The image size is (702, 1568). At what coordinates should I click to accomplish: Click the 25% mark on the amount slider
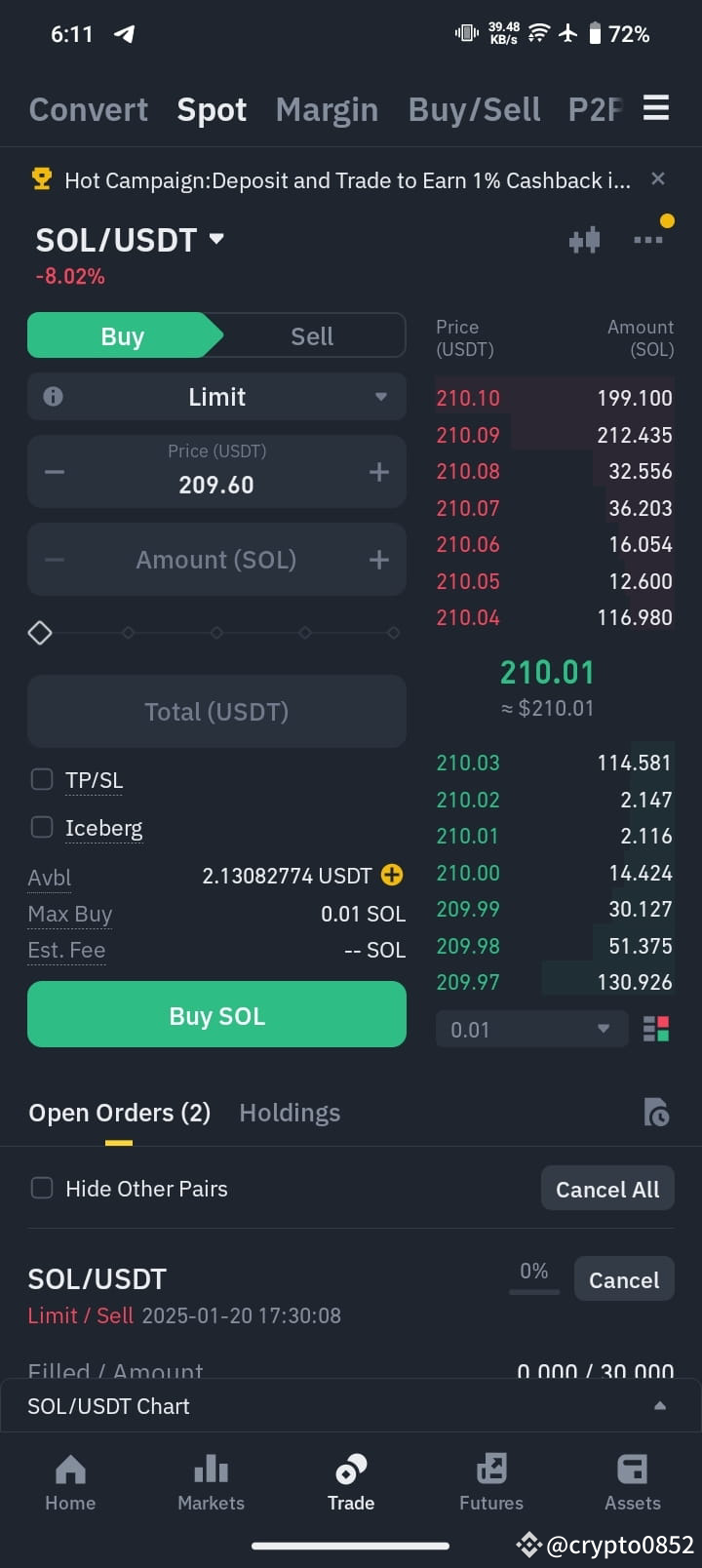click(128, 632)
